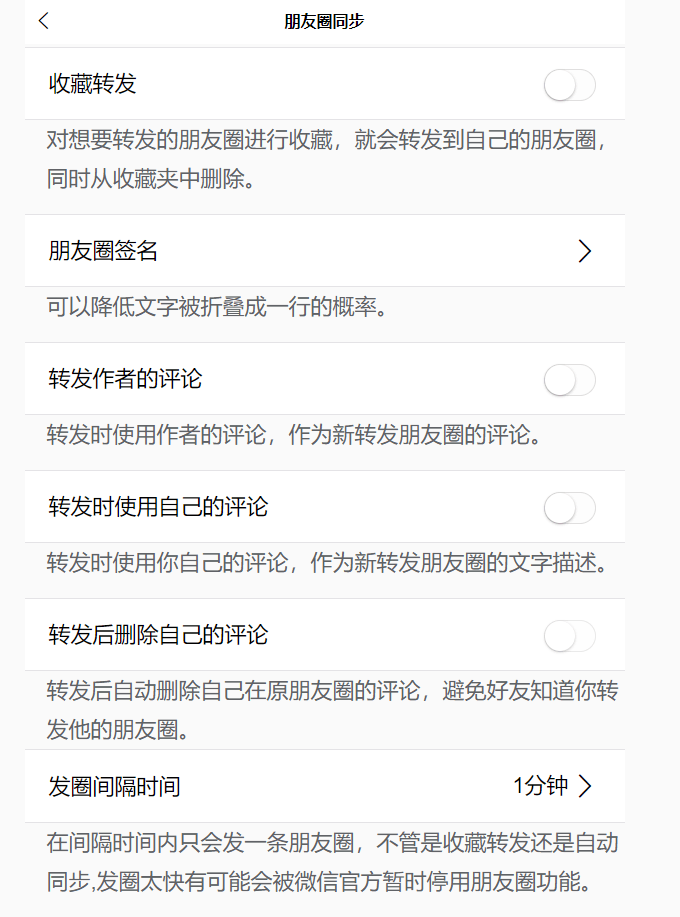The width and height of the screenshot is (680, 917).
Task: Go back from 朋友圈同步 page
Action: click(x=43, y=21)
